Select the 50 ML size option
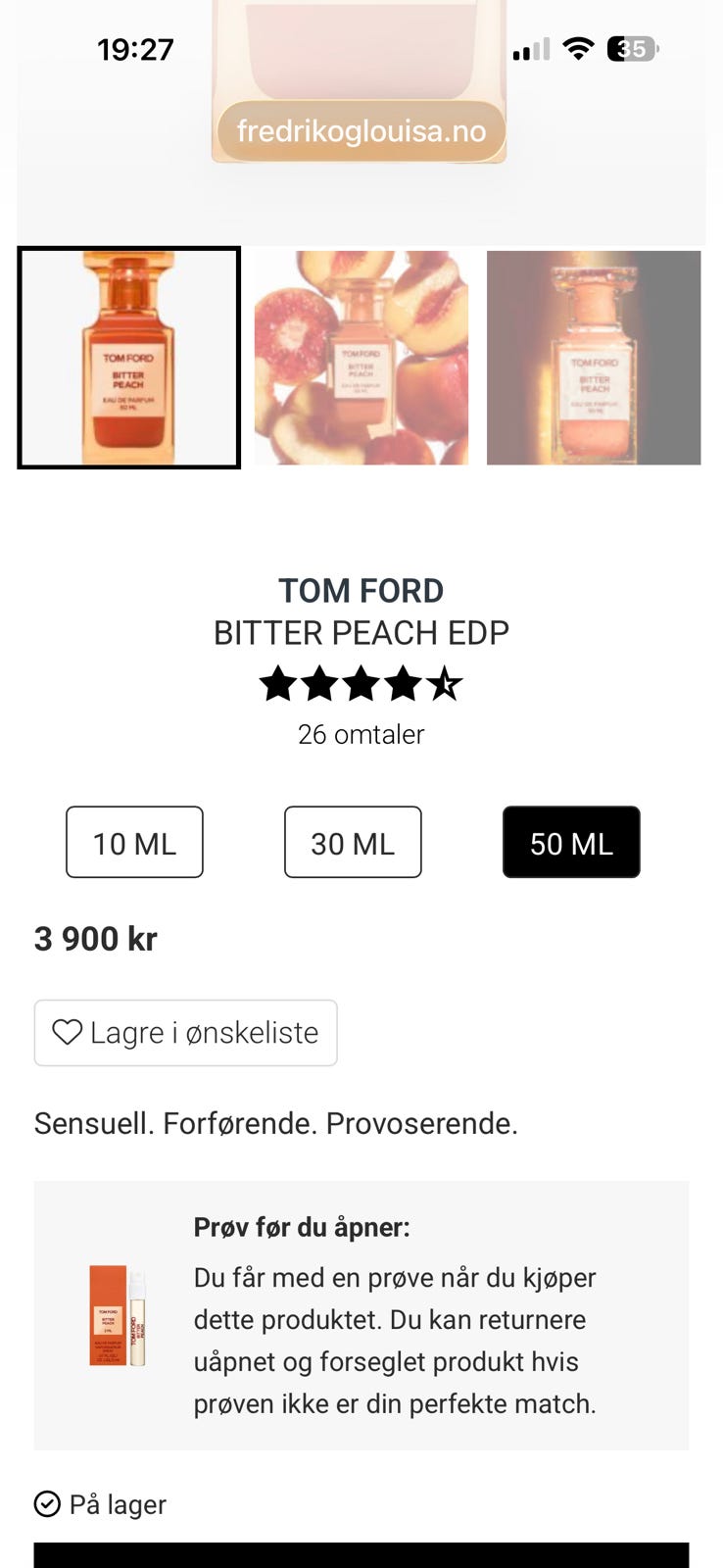 [571, 842]
